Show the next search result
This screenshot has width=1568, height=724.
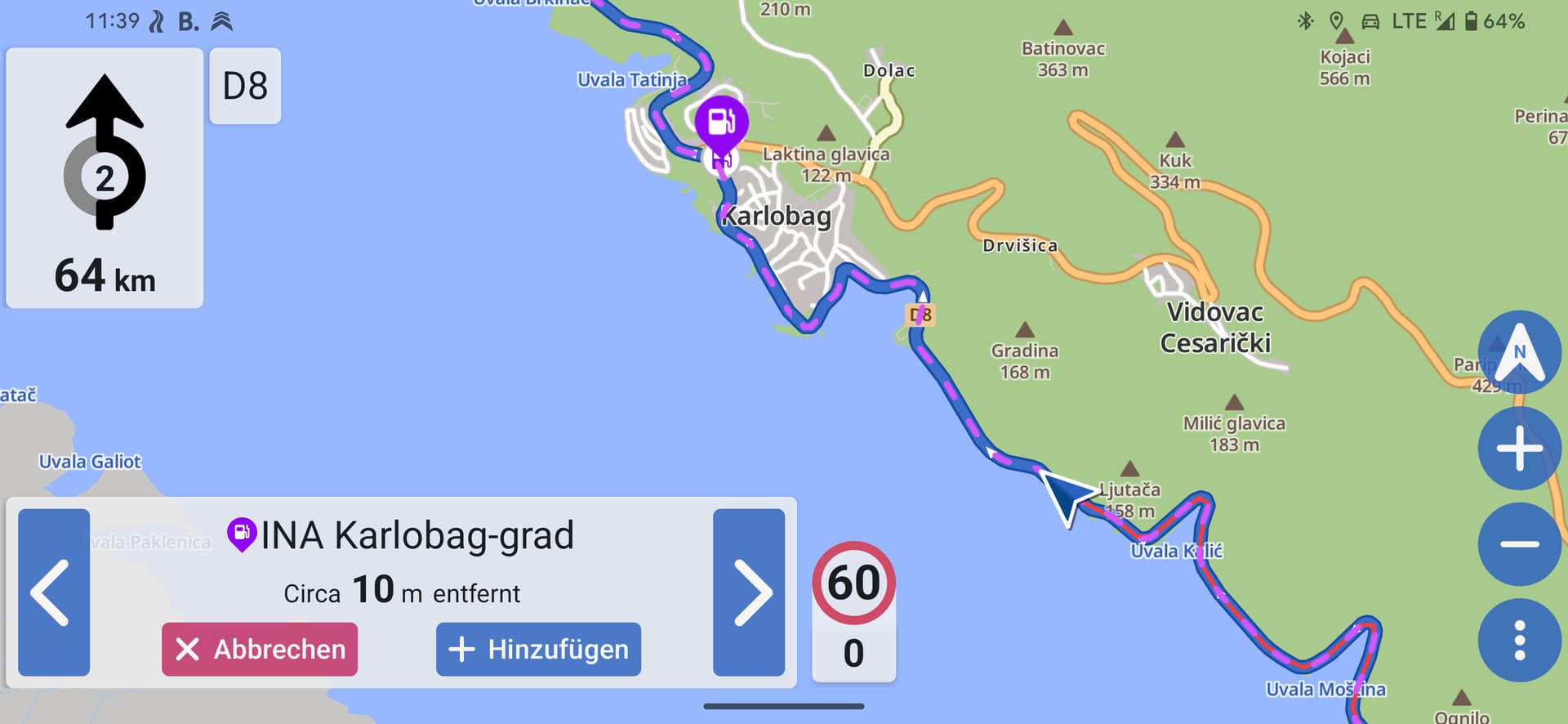pyautogui.click(x=749, y=592)
